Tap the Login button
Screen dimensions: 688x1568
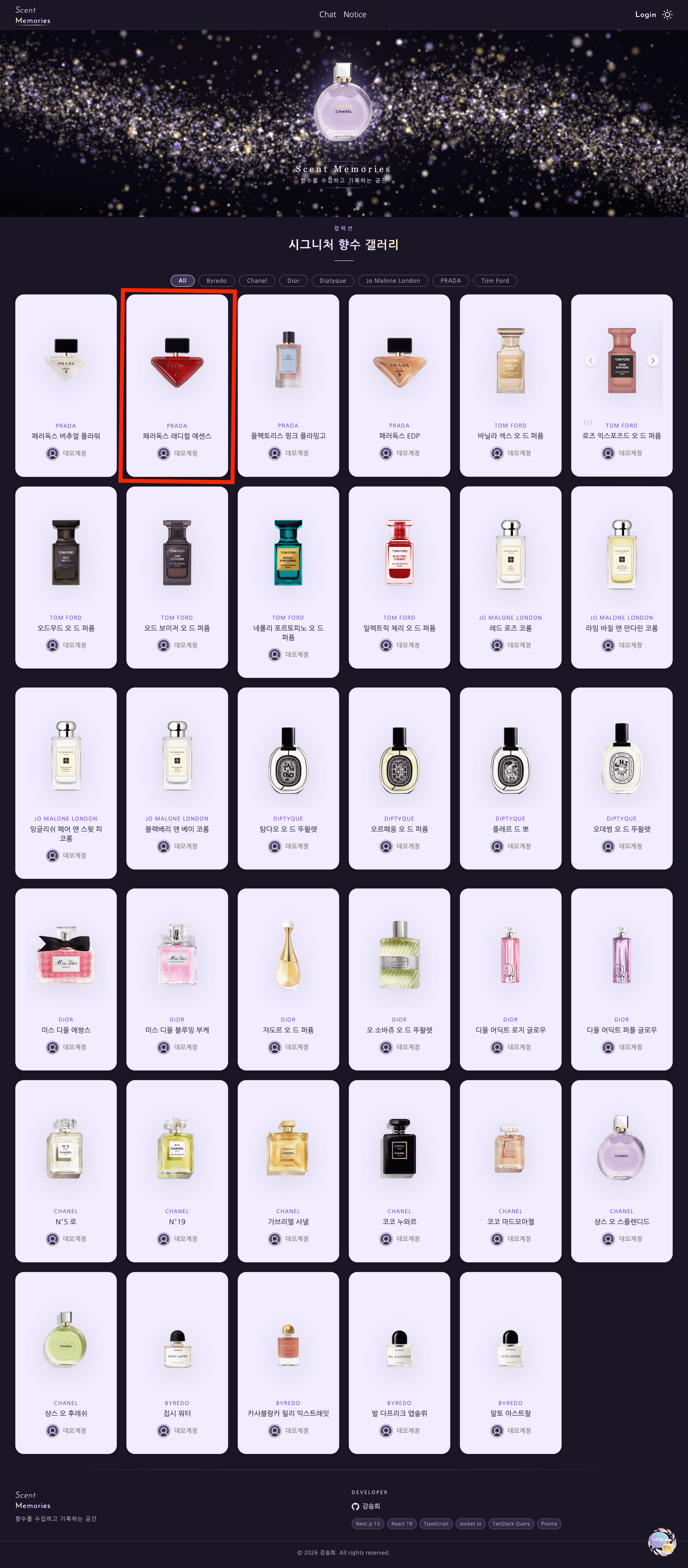pyautogui.click(x=645, y=15)
